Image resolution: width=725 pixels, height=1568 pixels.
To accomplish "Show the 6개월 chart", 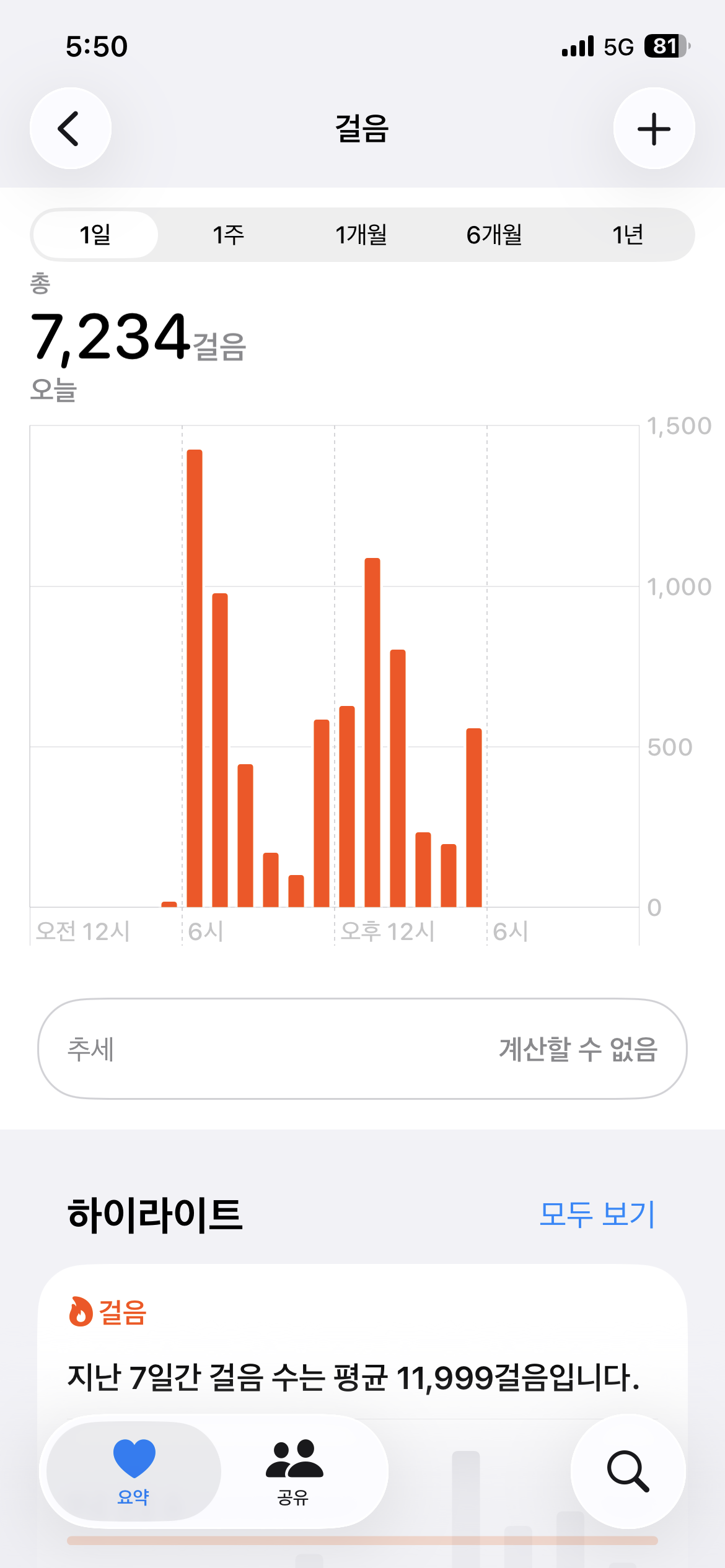I will tap(494, 235).
